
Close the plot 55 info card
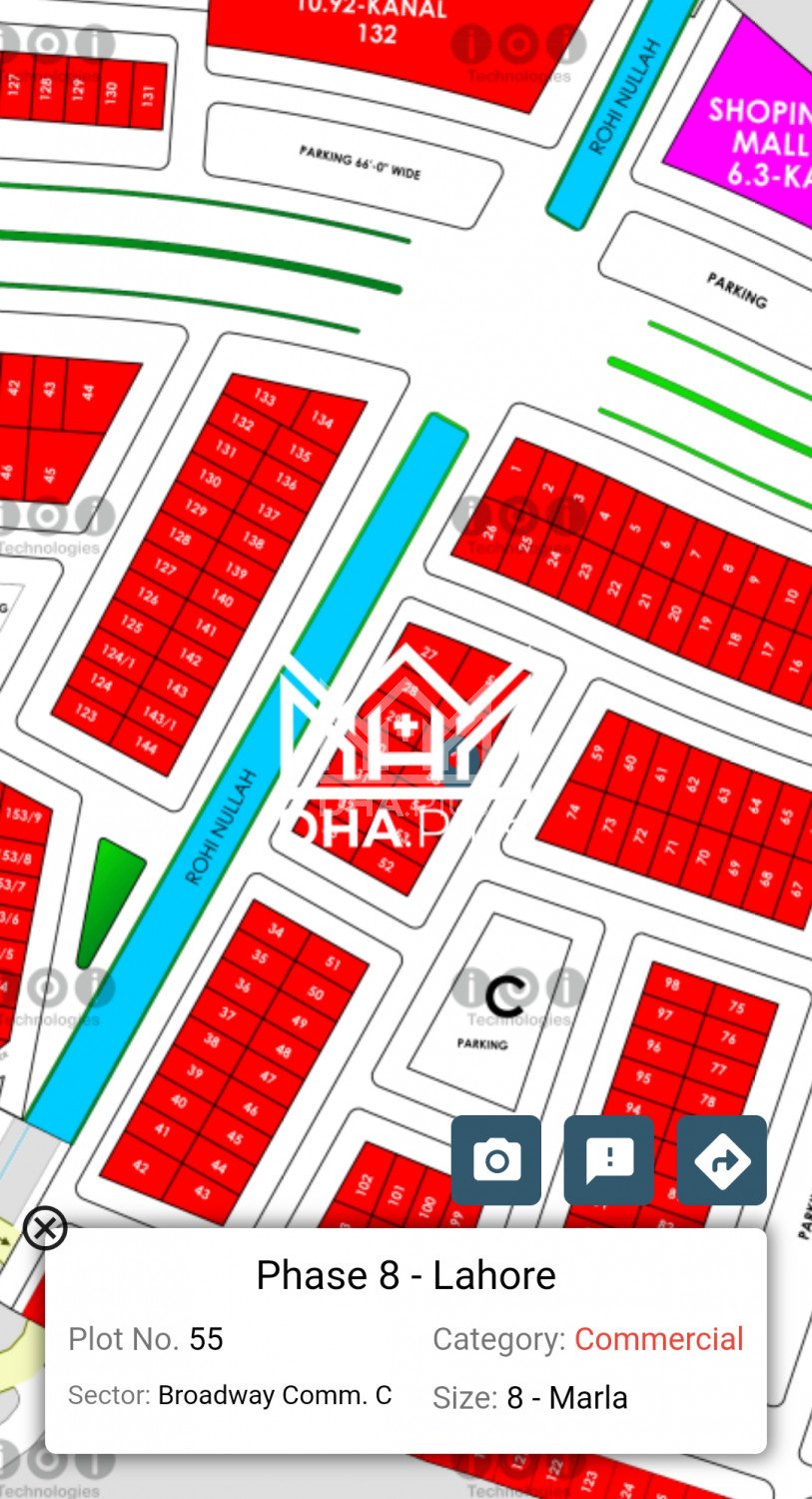[45, 1228]
